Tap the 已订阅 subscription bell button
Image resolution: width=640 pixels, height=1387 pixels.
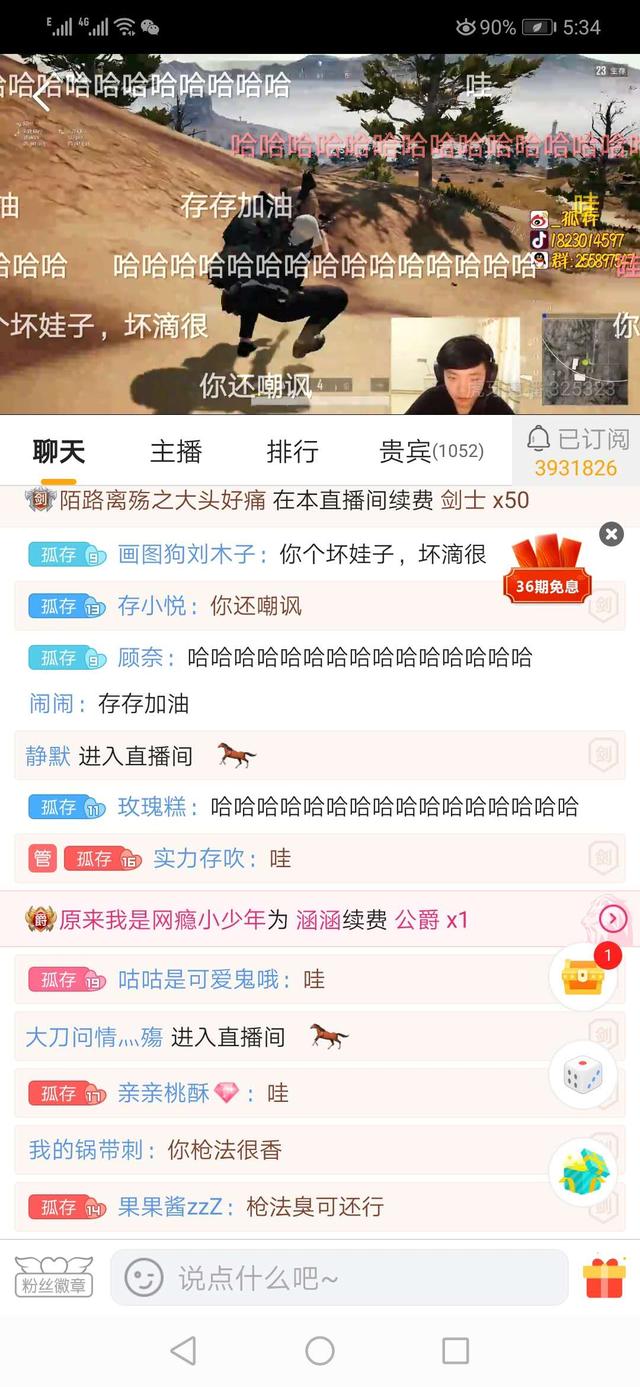tap(577, 451)
